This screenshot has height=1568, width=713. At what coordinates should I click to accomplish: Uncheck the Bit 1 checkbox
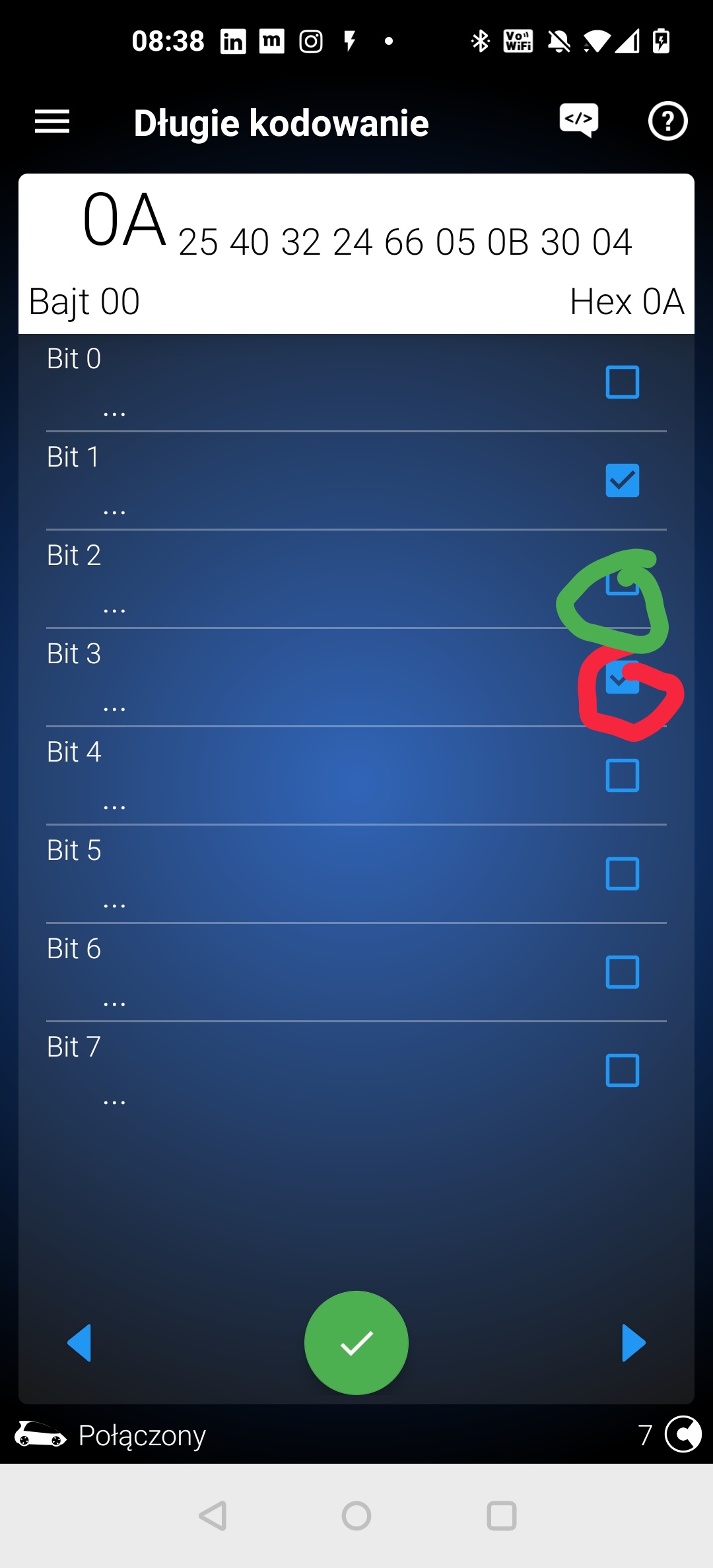(622, 480)
